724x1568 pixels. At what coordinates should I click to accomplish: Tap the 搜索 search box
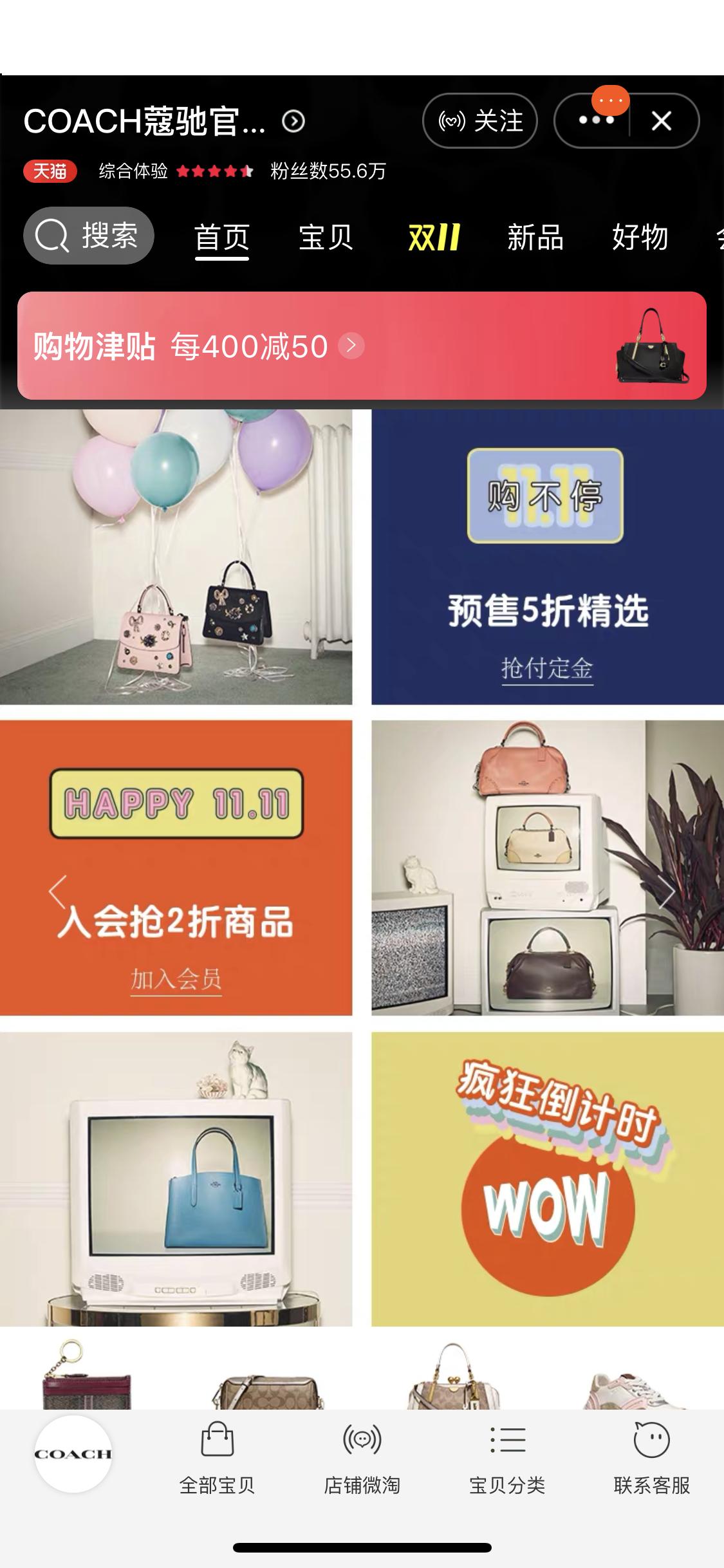[x=89, y=236]
